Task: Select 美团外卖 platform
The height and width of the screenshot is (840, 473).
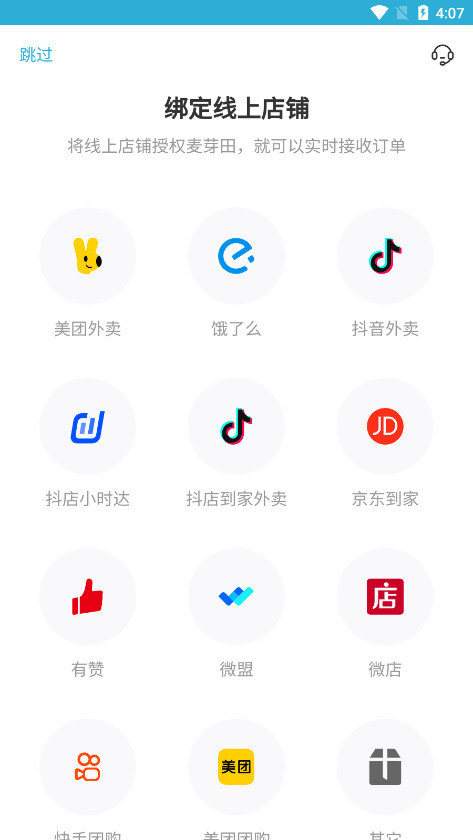Action: pyautogui.click(x=87, y=256)
